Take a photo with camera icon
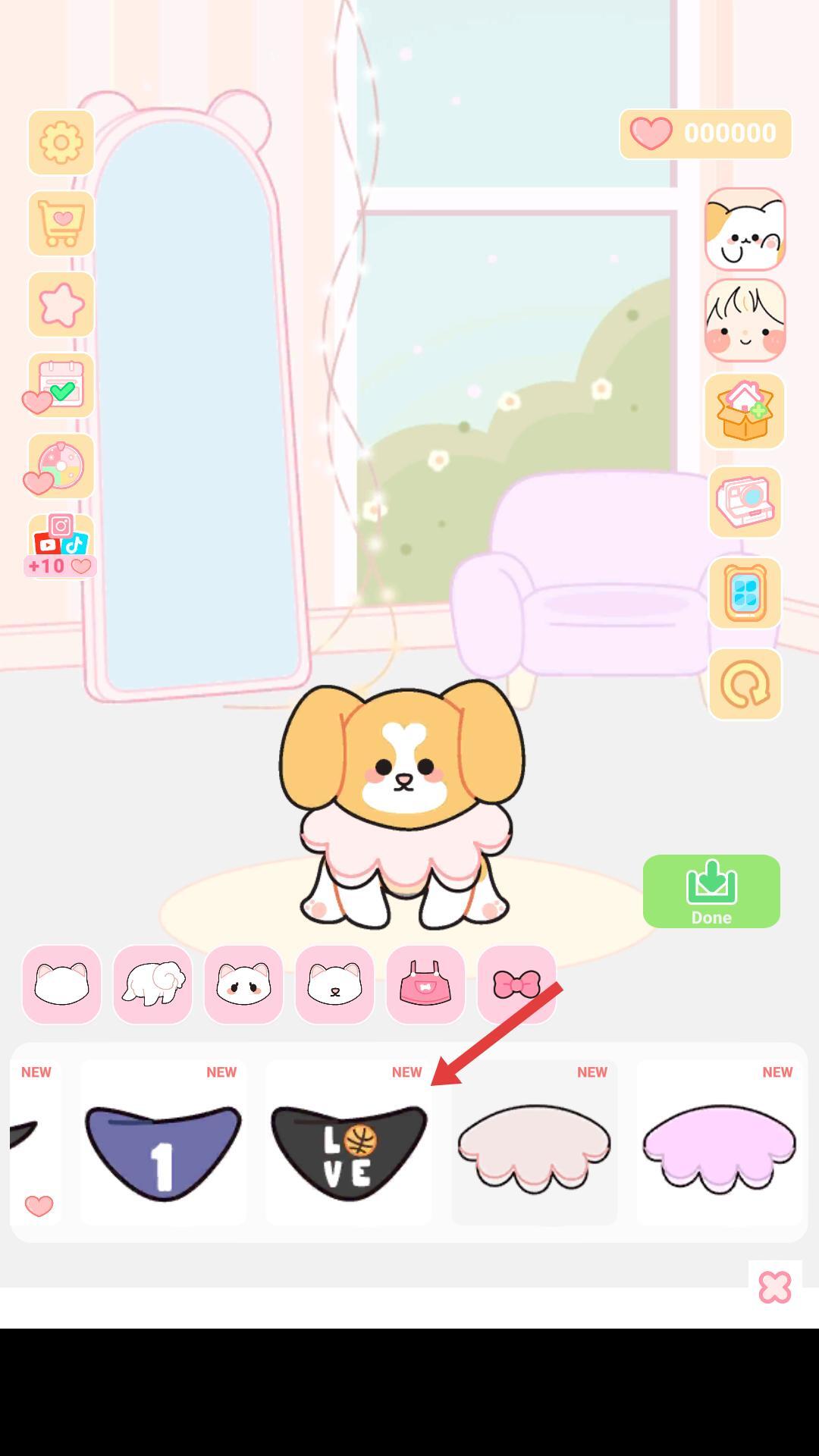Viewport: 819px width, 1456px height. (x=745, y=502)
